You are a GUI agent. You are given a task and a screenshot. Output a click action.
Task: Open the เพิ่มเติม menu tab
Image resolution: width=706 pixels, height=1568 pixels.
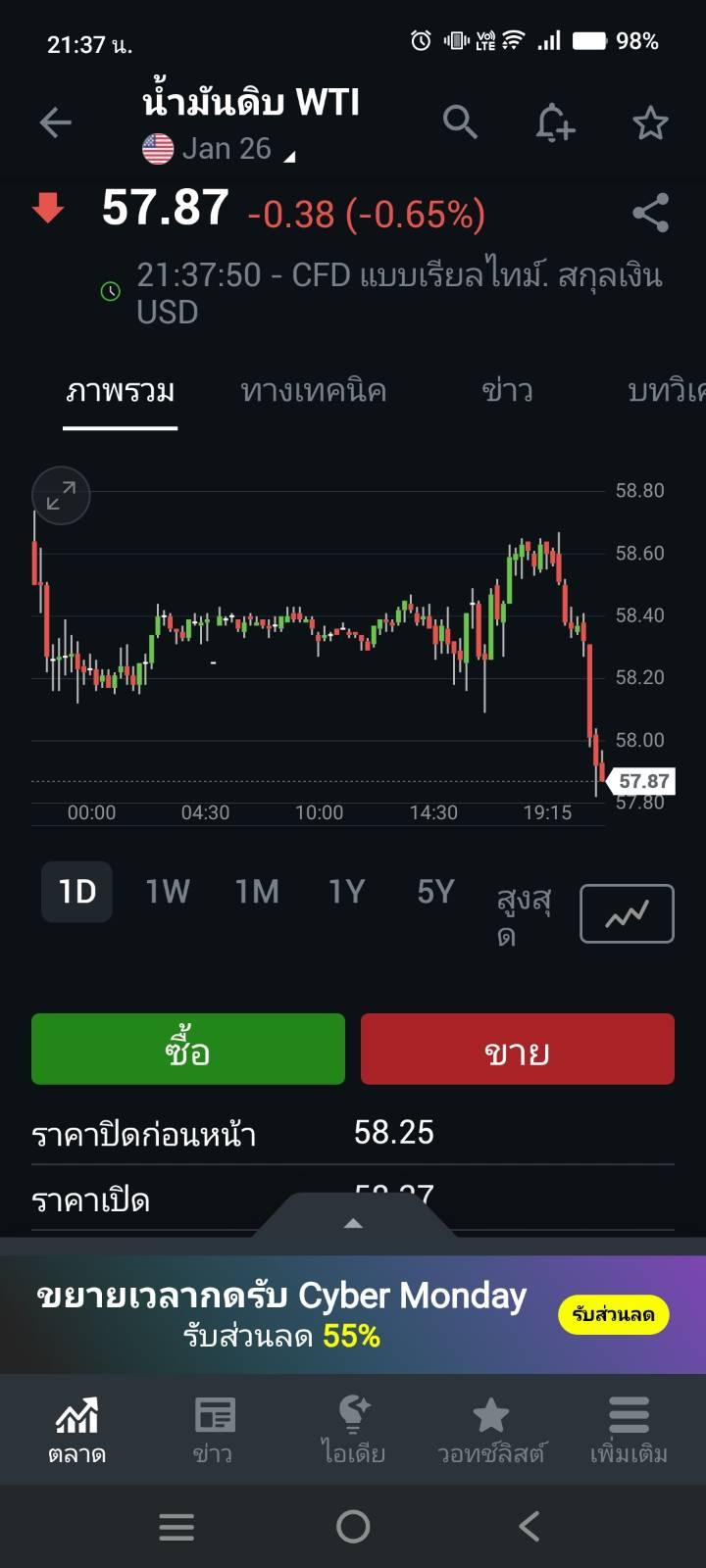pos(629,1430)
